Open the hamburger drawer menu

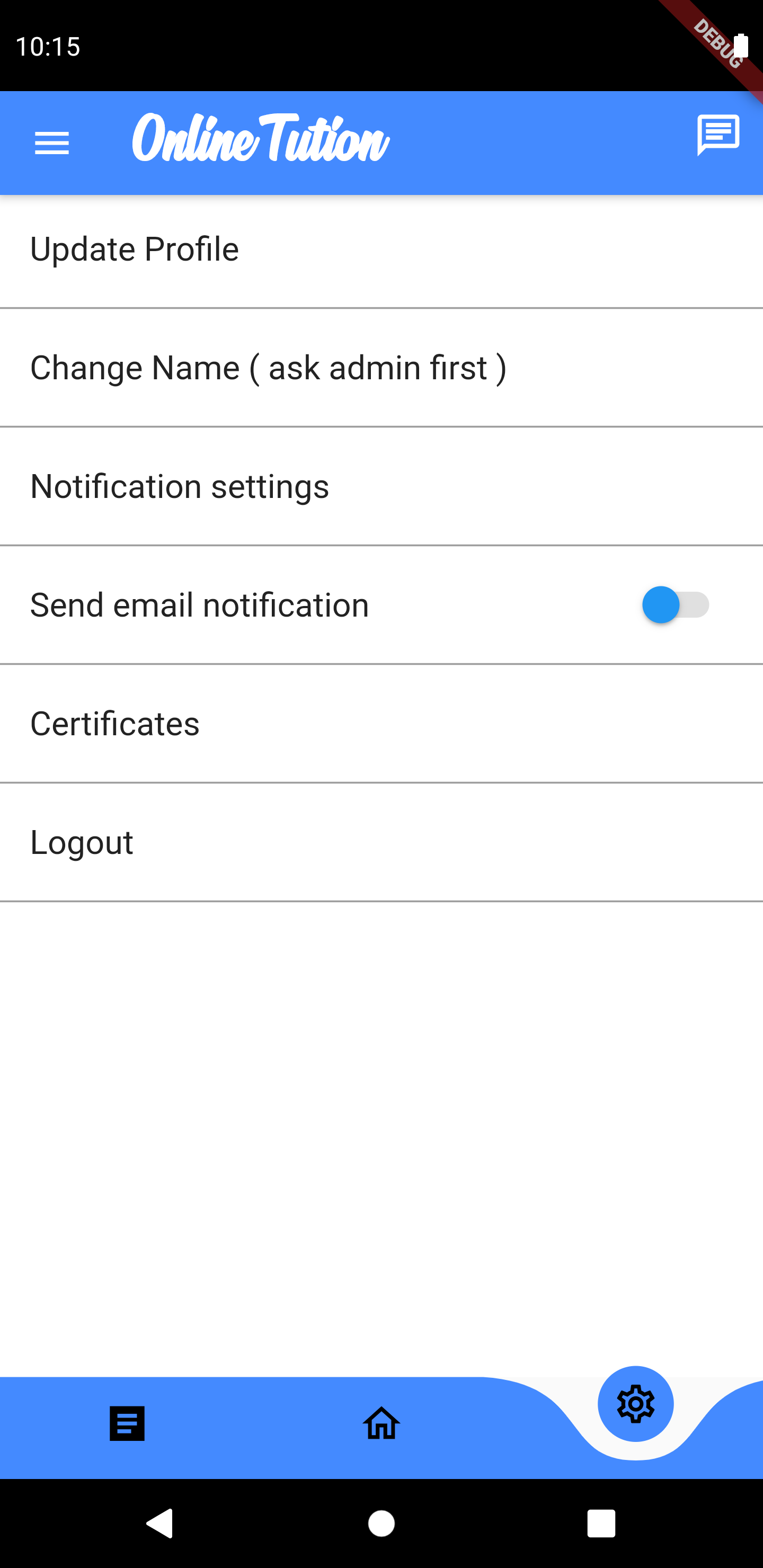pyautogui.click(x=52, y=144)
